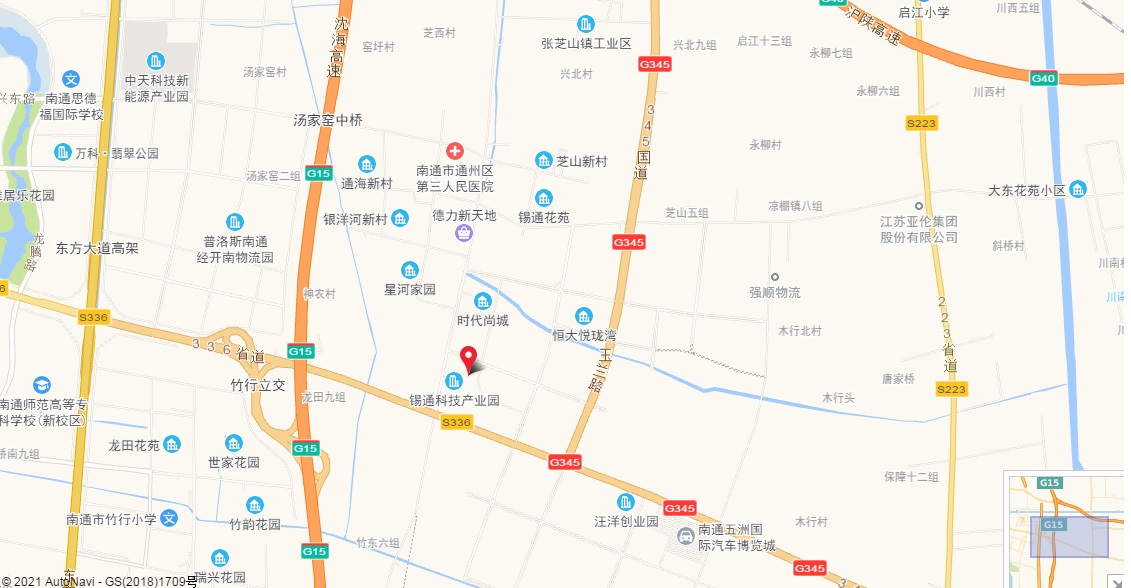Image resolution: width=1131 pixels, height=588 pixels.
Task: Select the 锡通科技产业园 POI icon
Action: click(x=455, y=381)
